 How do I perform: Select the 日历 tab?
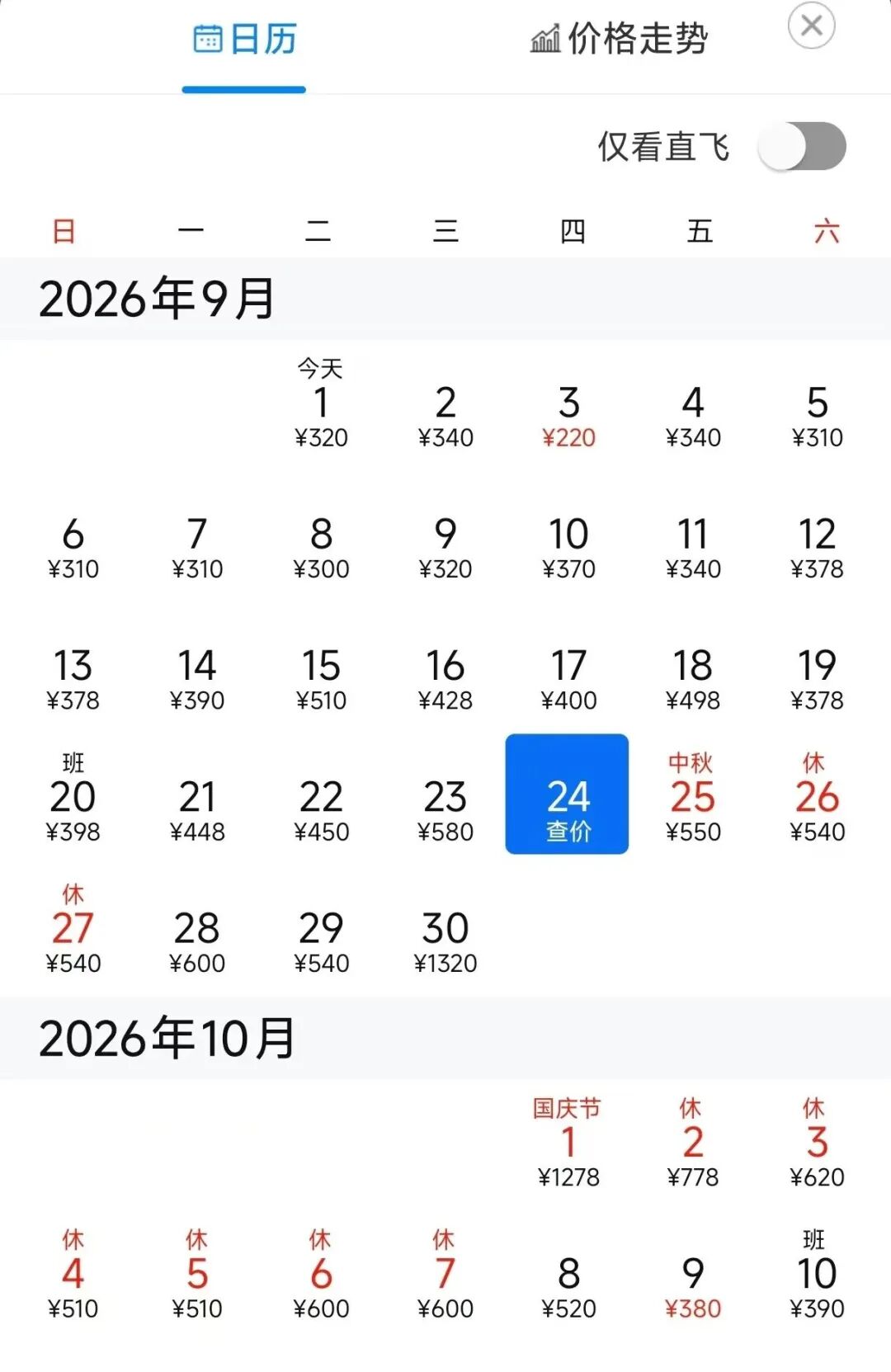[244, 39]
